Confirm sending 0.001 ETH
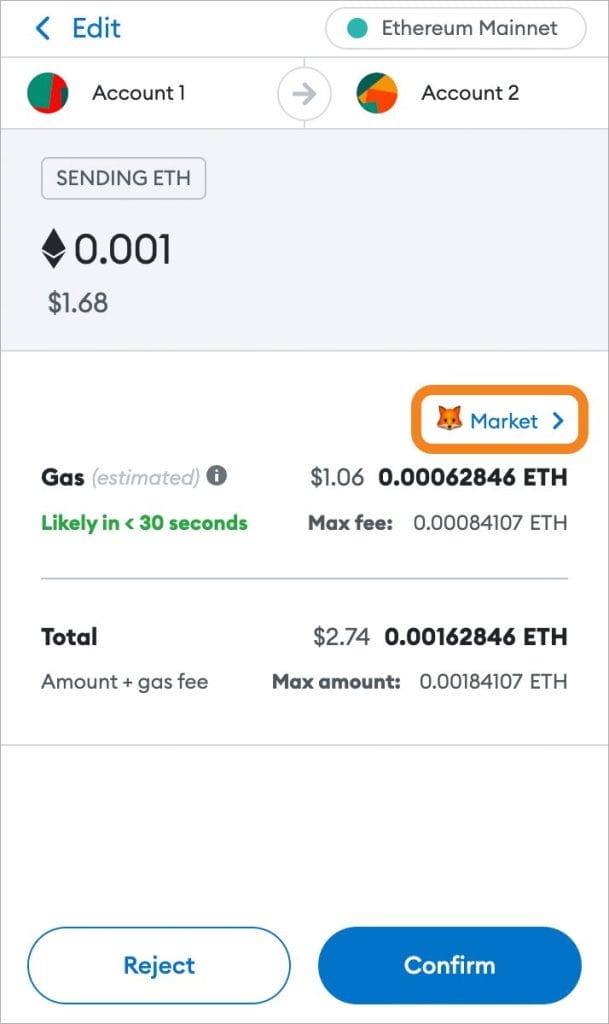Image resolution: width=609 pixels, height=1024 pixels. tap(449, 965)
